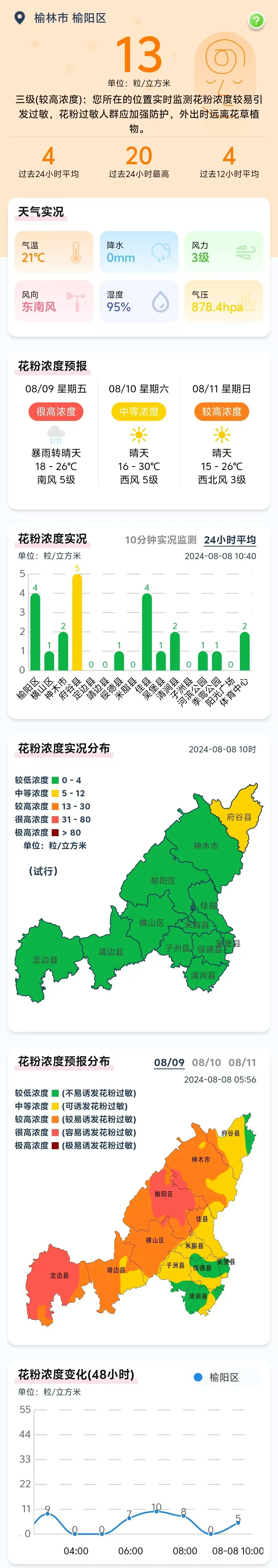Viewport: 278px width, 1568px height.
Task: Open the help question mark icon
Action: coord(256,21)
